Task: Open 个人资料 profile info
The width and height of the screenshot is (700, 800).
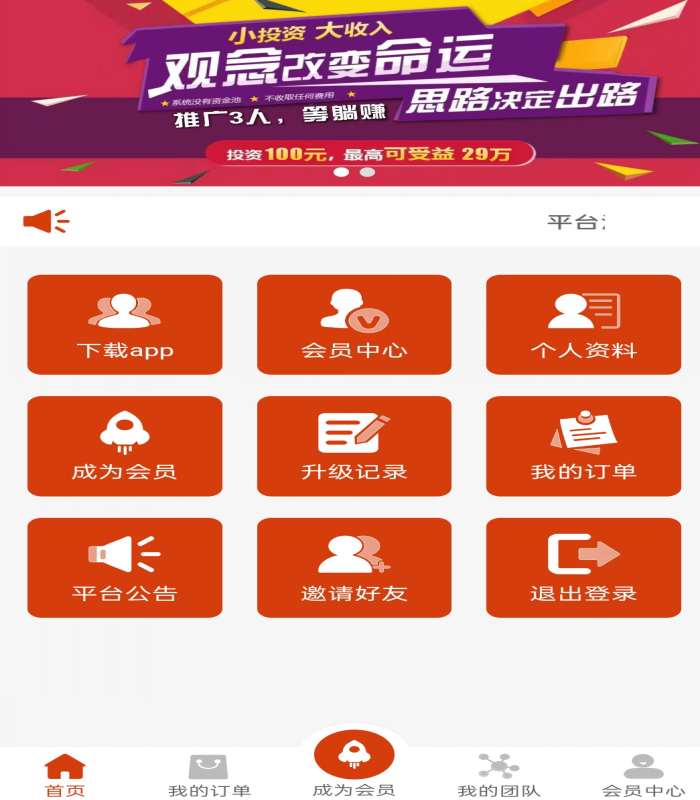Action: 583,325
